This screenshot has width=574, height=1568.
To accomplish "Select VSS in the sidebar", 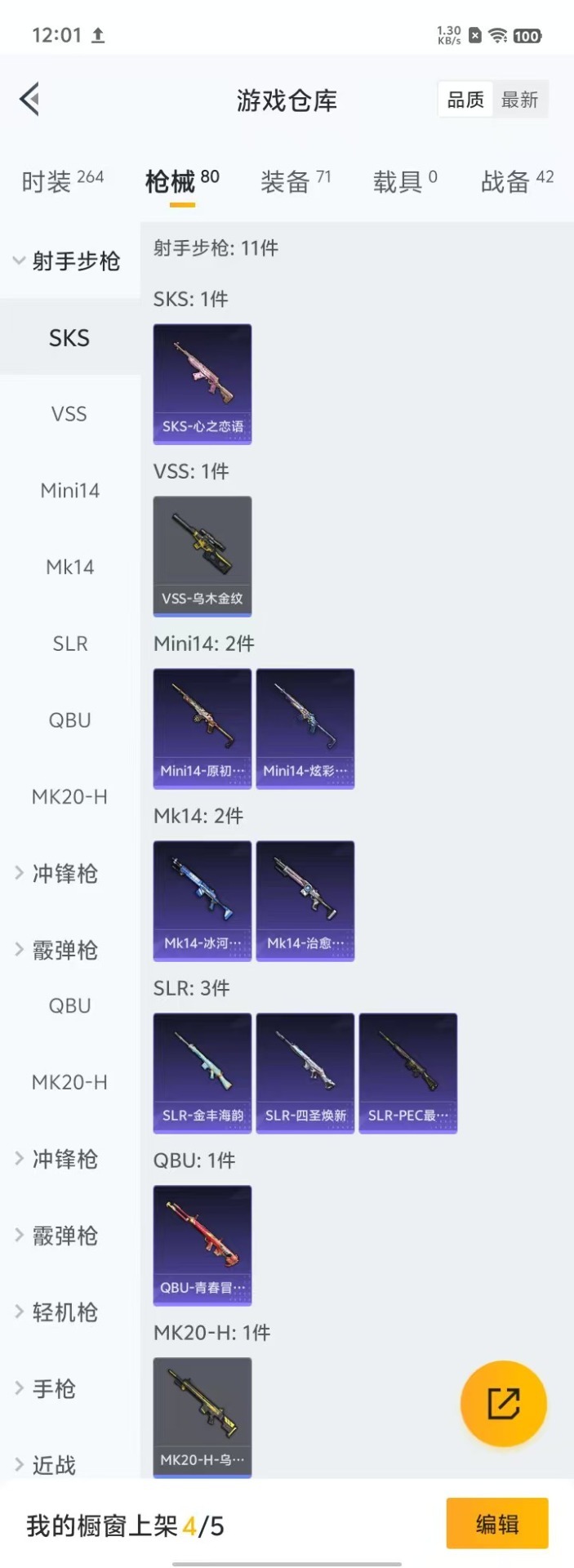I will (69, 414).
